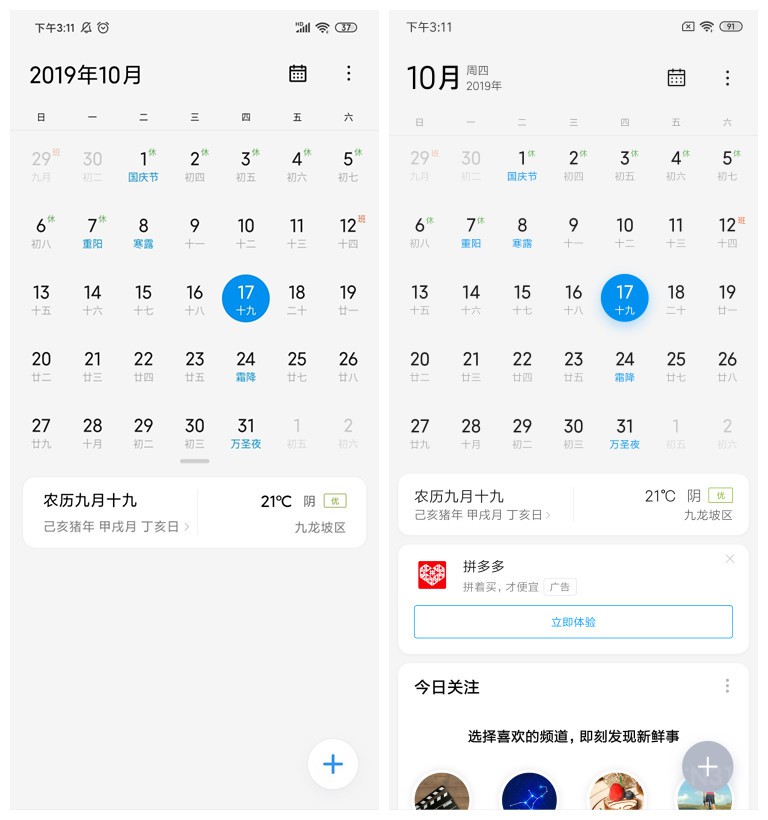Tap the blue plus button to add event
This screenshot has width=768, height=820.
[333, 764]
